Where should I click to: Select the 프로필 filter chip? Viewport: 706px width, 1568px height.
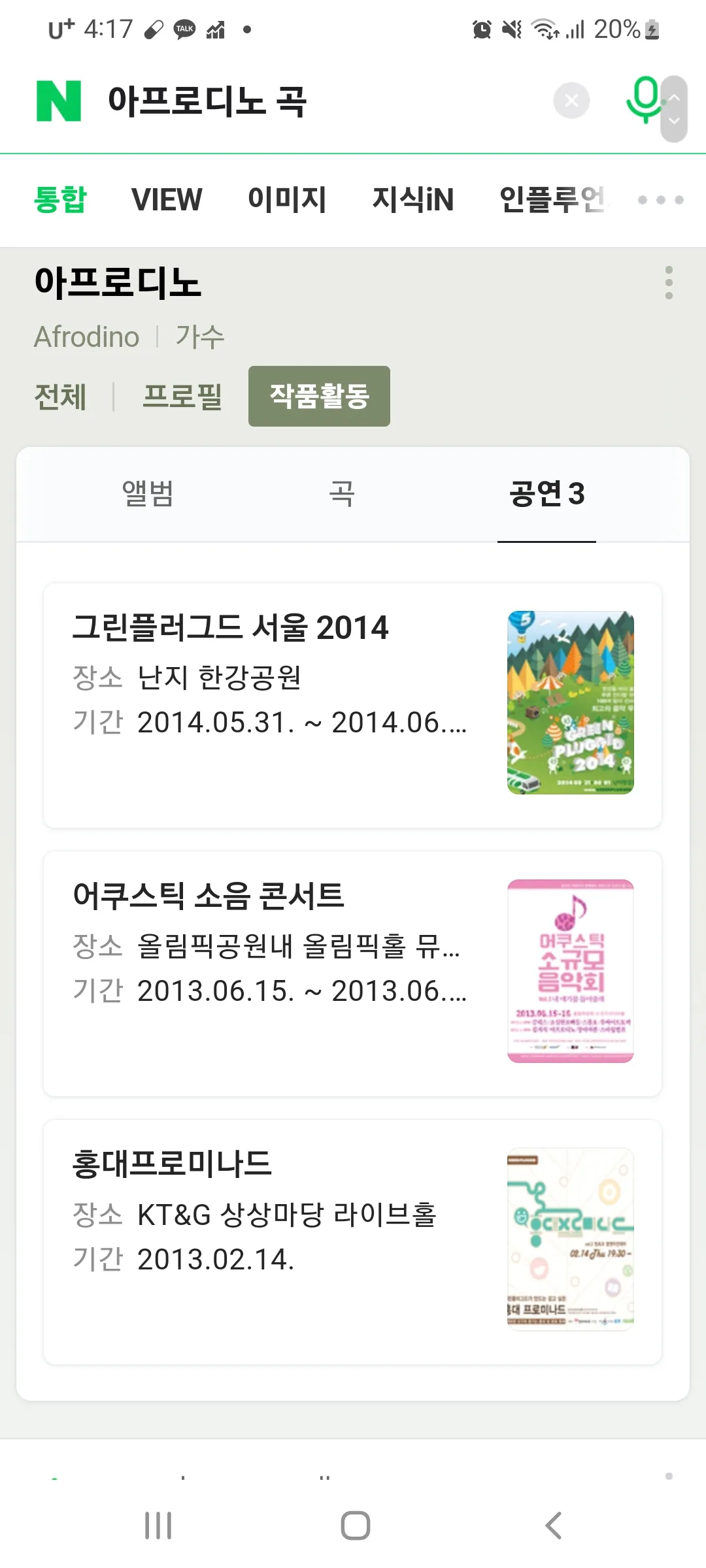184,397
